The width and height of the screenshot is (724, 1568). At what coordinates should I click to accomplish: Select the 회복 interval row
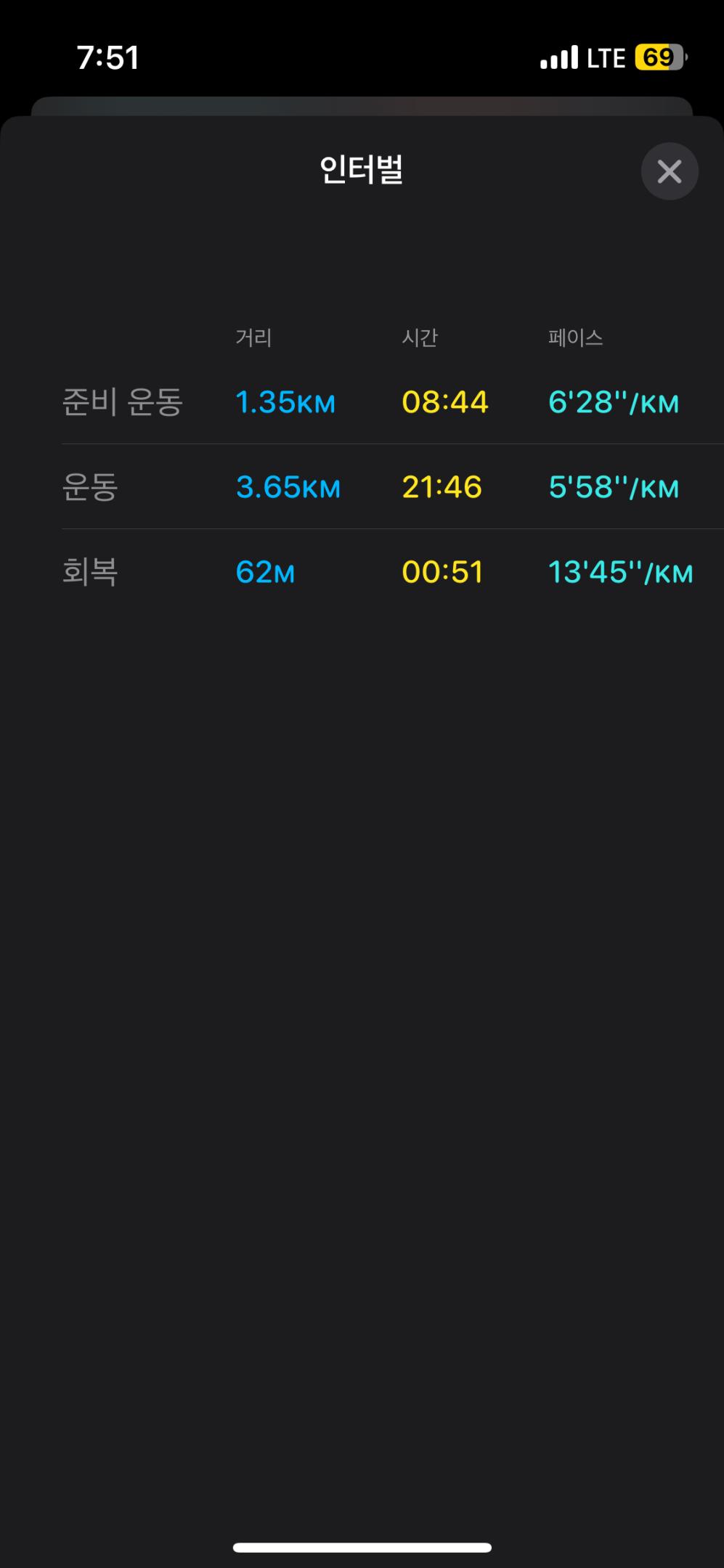point(362,572)
